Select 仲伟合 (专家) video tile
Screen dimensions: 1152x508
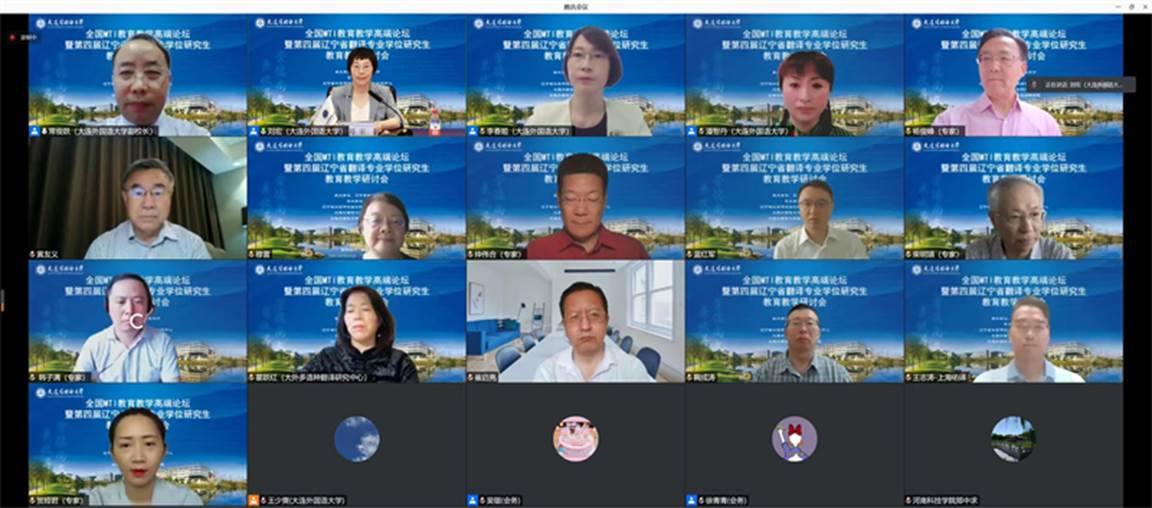[x=575, y=198]
